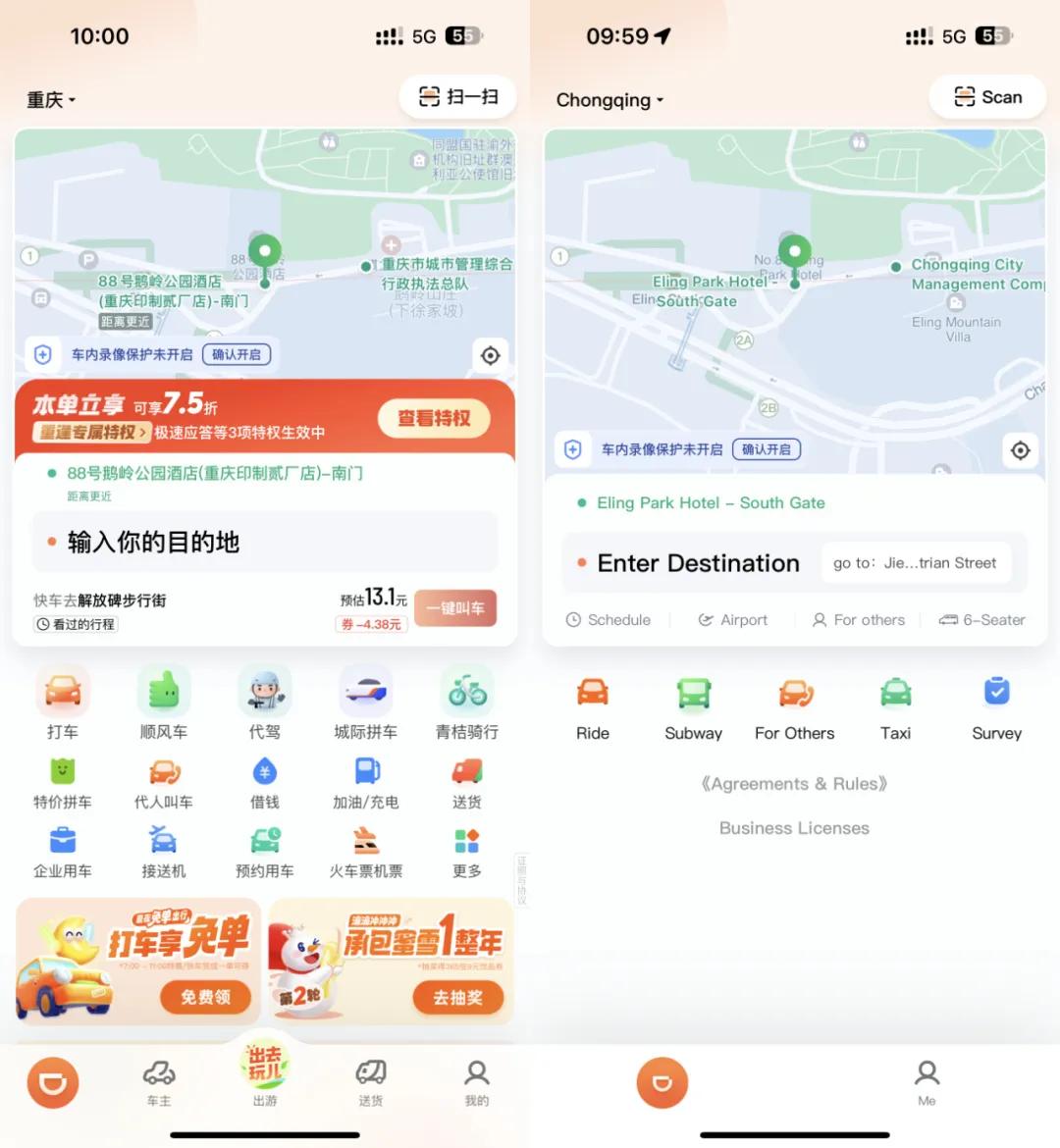Tap the 一键叫车 one-tap ride button
The image size is (1060, 1148).
[x=454, y=608]
